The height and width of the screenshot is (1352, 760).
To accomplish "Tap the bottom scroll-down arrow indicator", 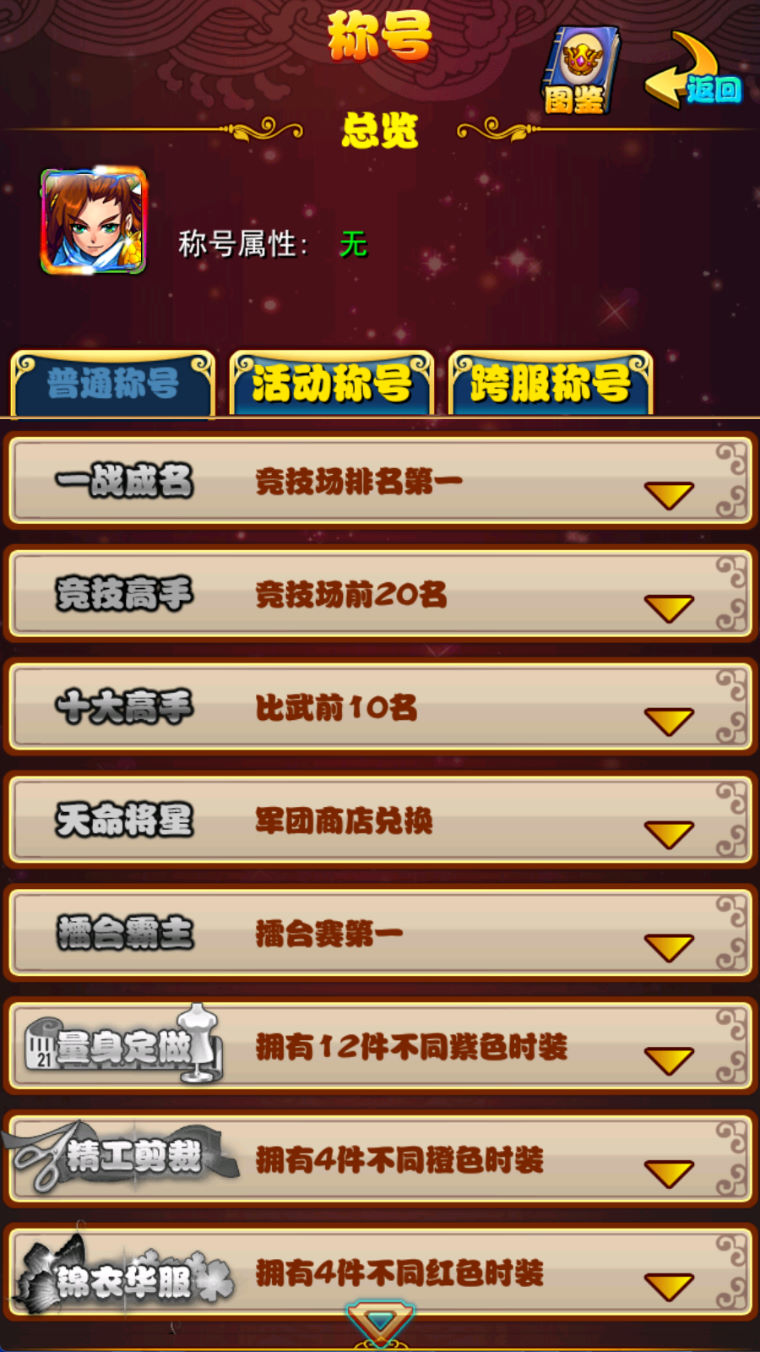I will click(x=380, y=1325).
